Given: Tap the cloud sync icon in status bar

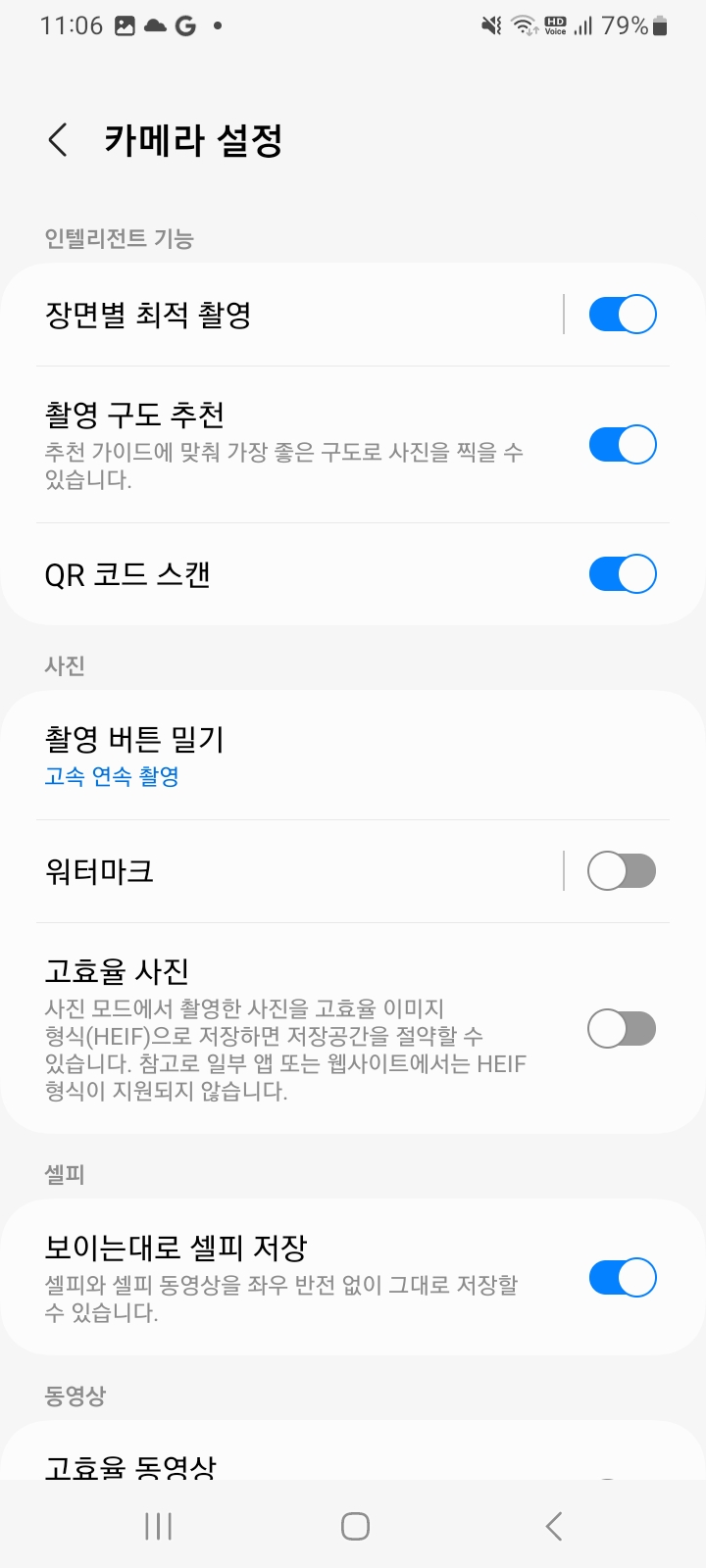Looking at the screenshot, I should [x=155, y=24].
